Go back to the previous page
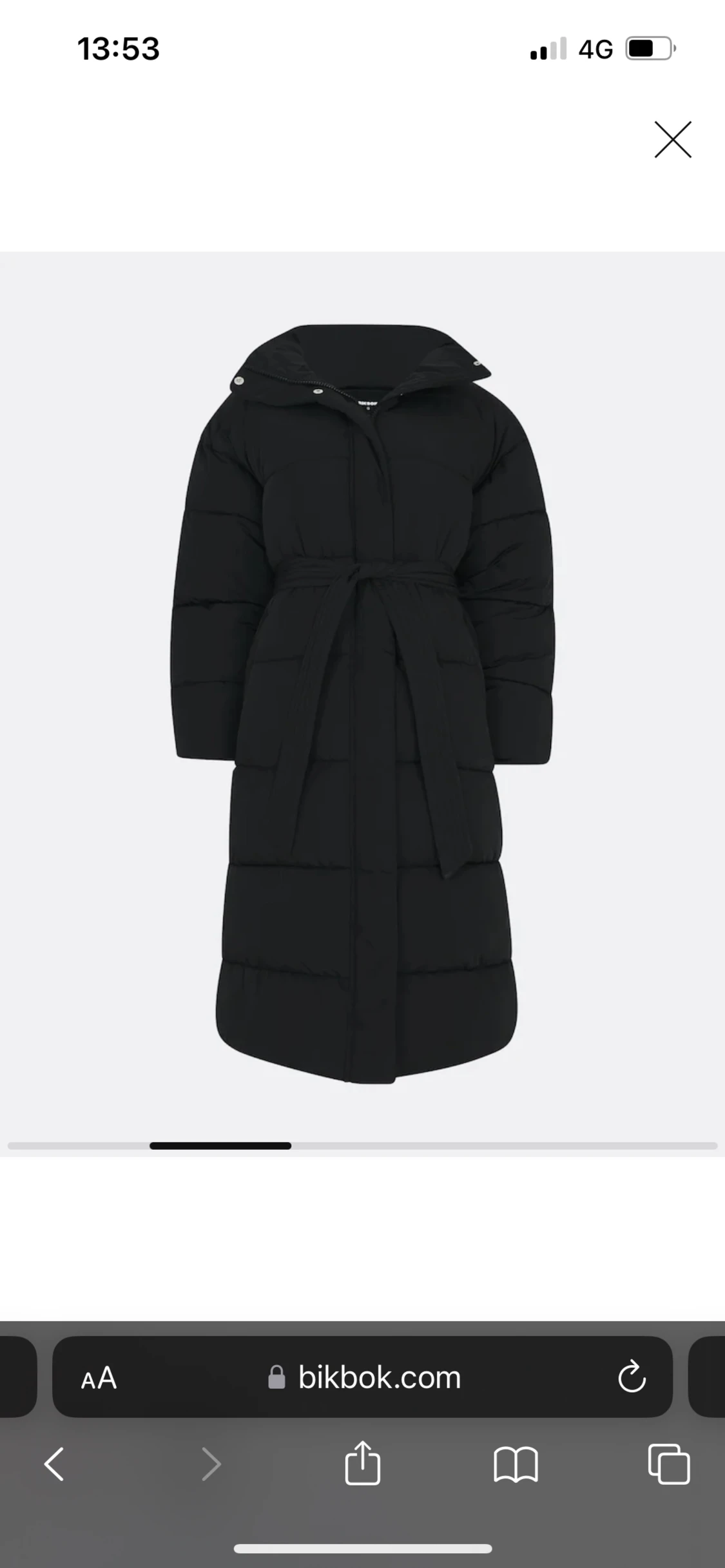Screen dimensions: 725x1568 [54, 1464]
